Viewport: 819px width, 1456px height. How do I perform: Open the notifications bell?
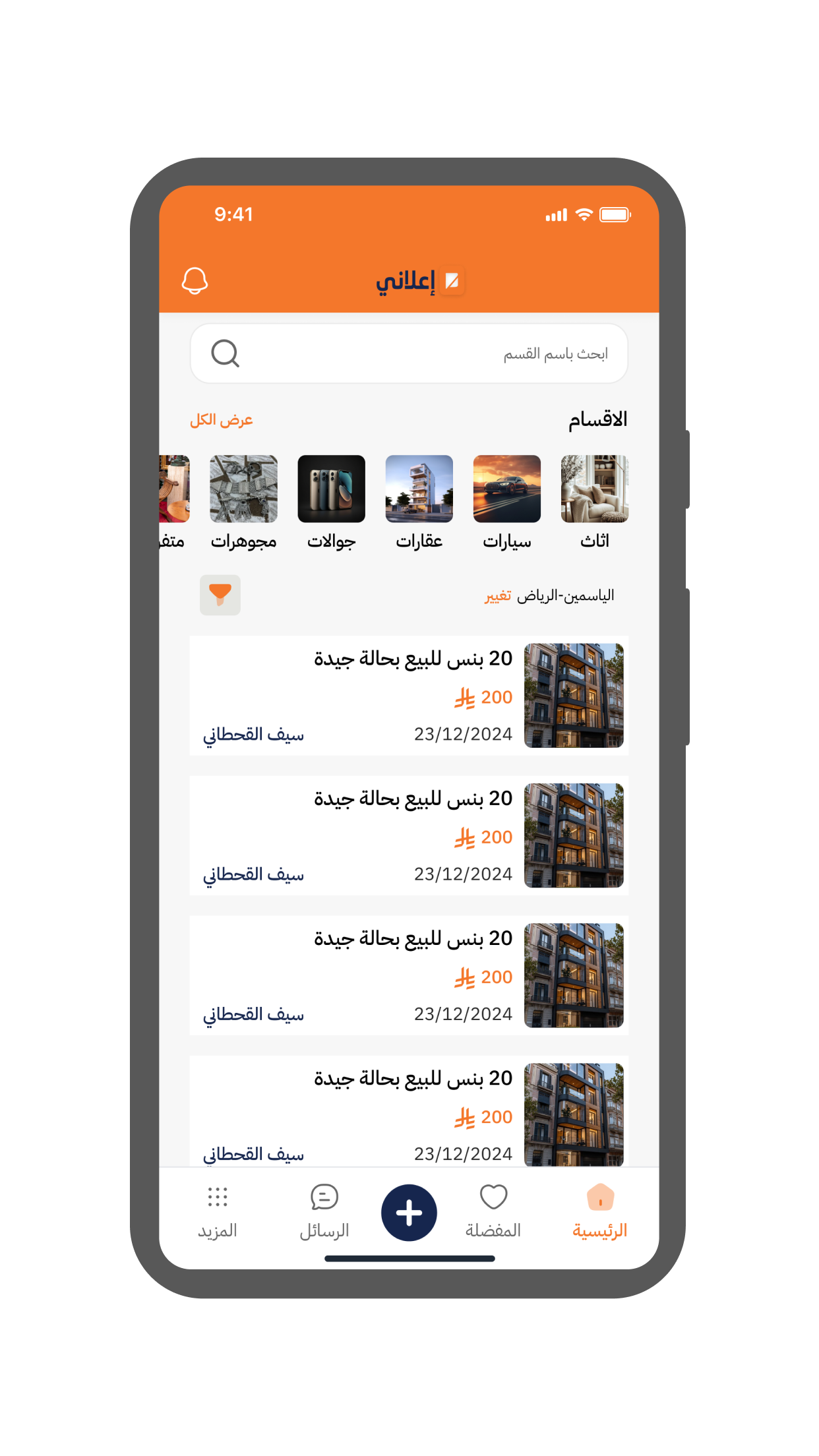(x=195, y=281)
